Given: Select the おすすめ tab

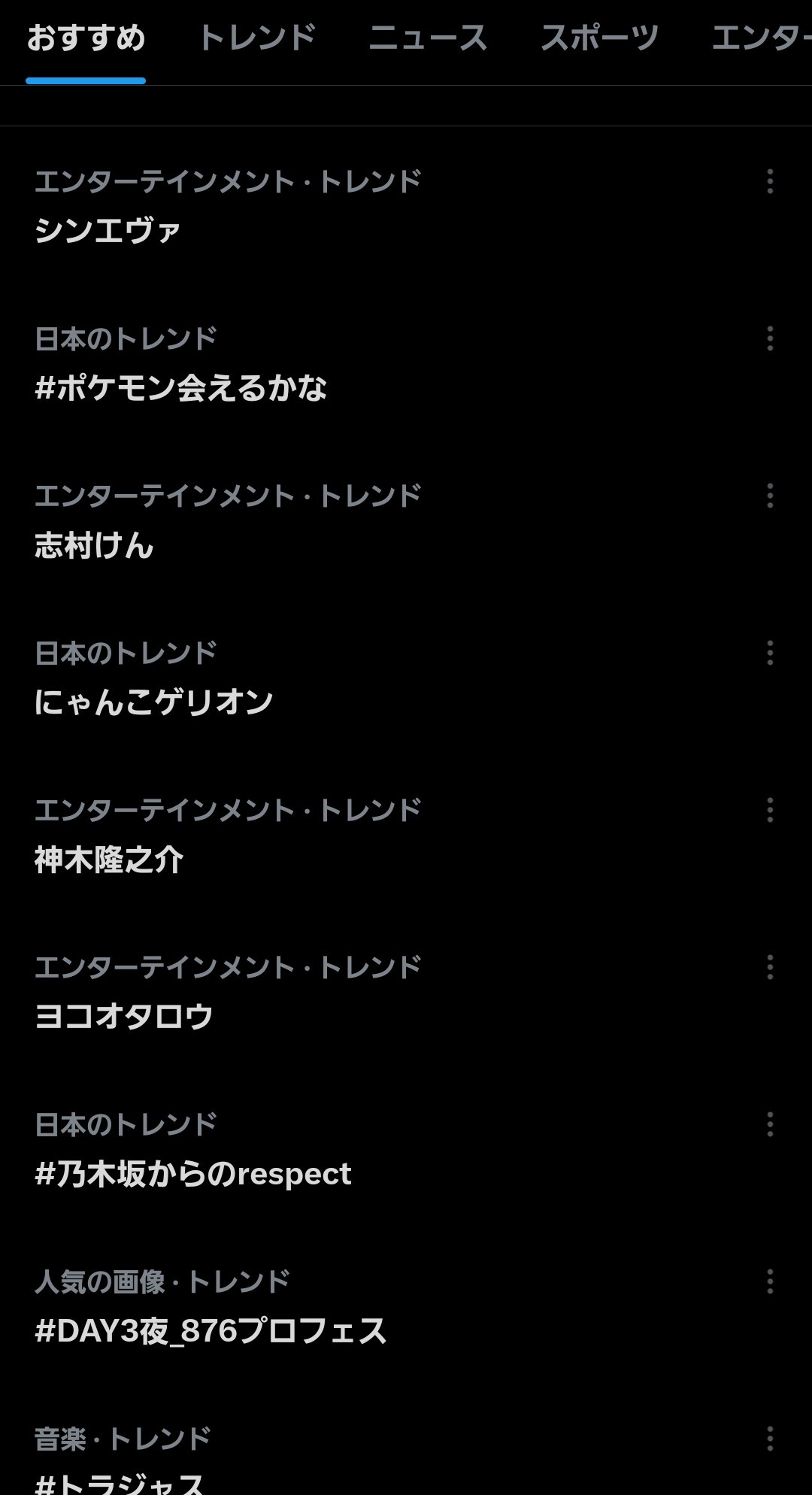Looking at the screenshot, I should [86, 38].
